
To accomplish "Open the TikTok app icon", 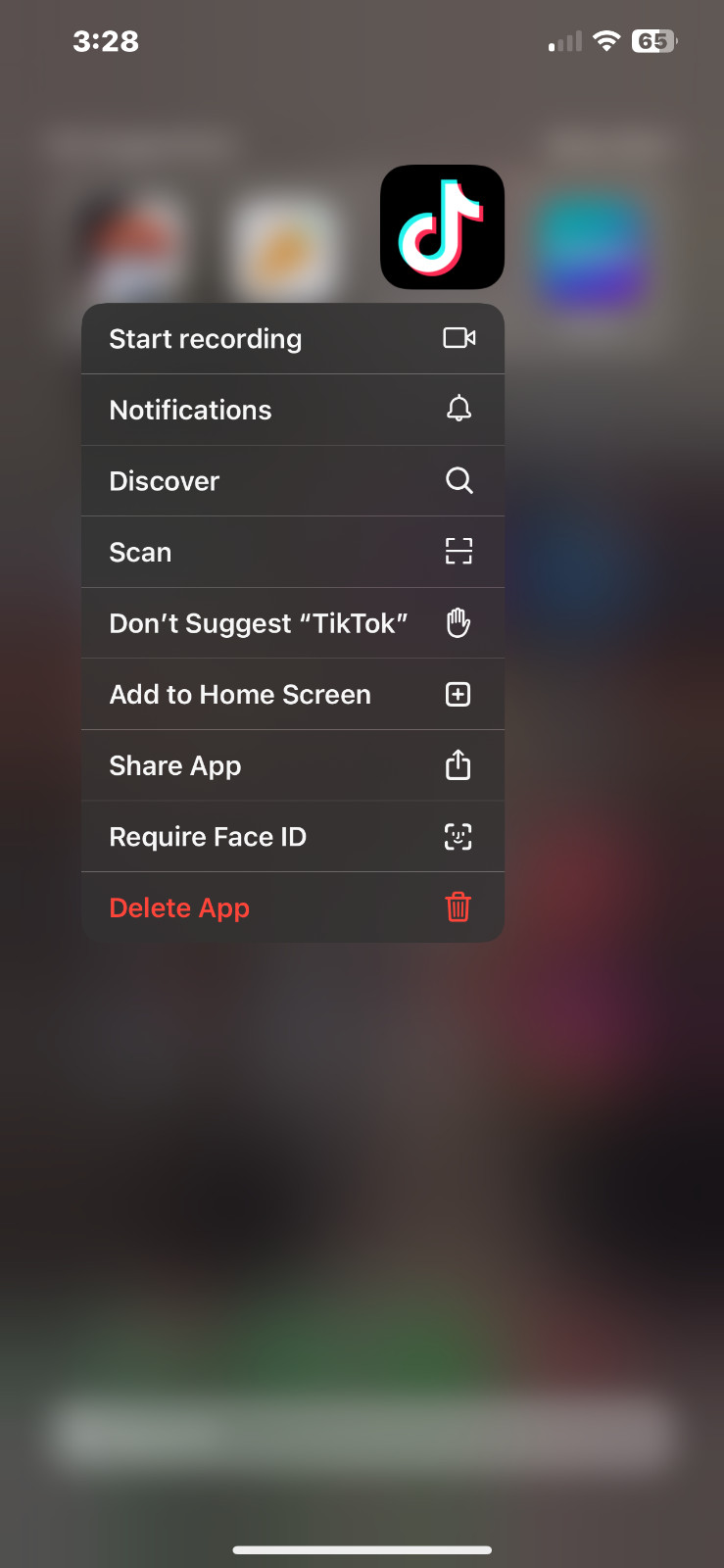I will 442,227.
